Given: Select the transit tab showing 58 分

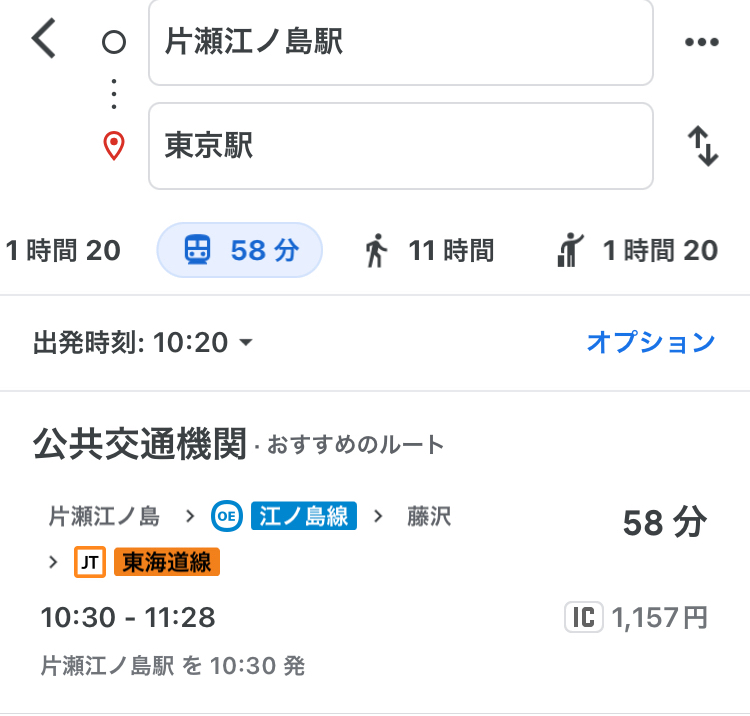Looking at the screenshot, I should pos(240,250).
